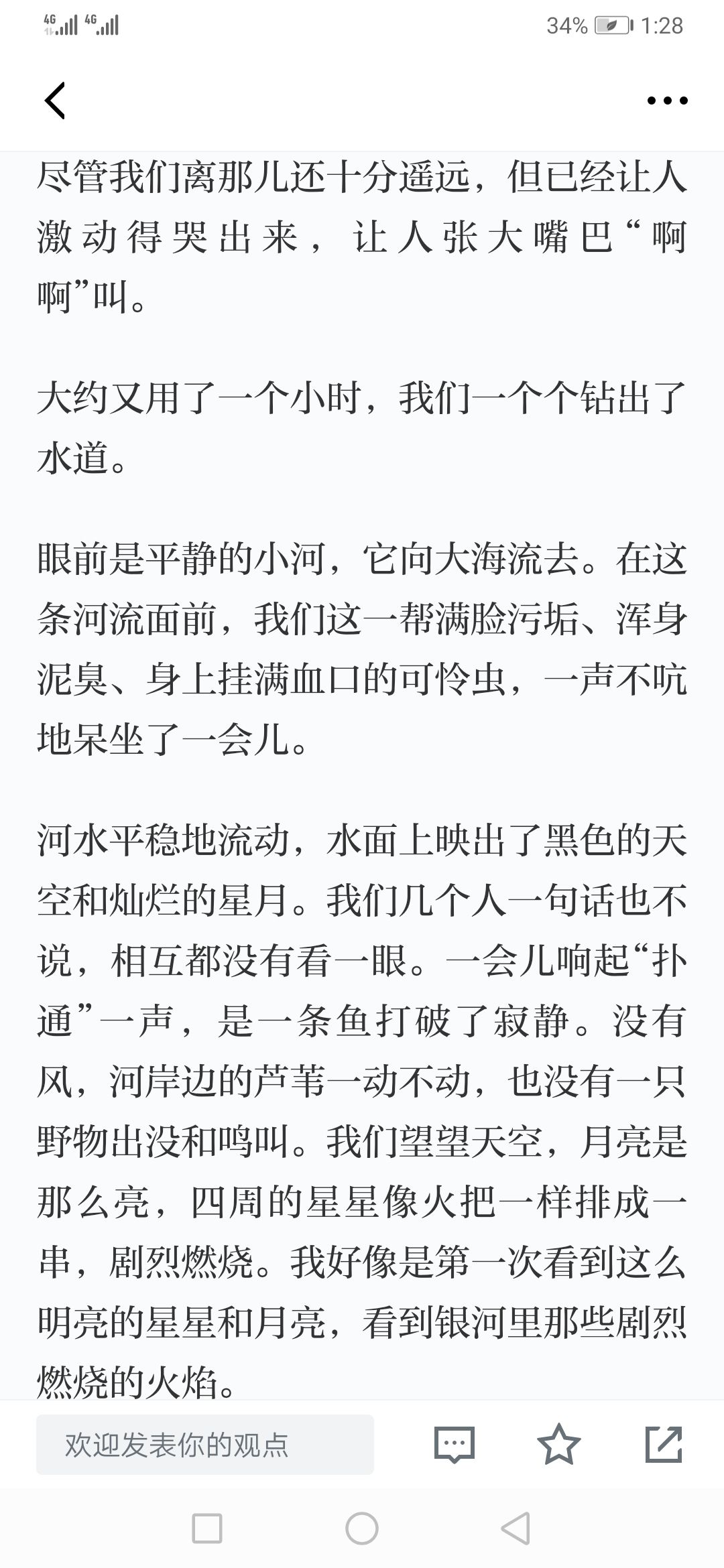
Task: Favorite this article with the star
Action: tap(559, 1444)
